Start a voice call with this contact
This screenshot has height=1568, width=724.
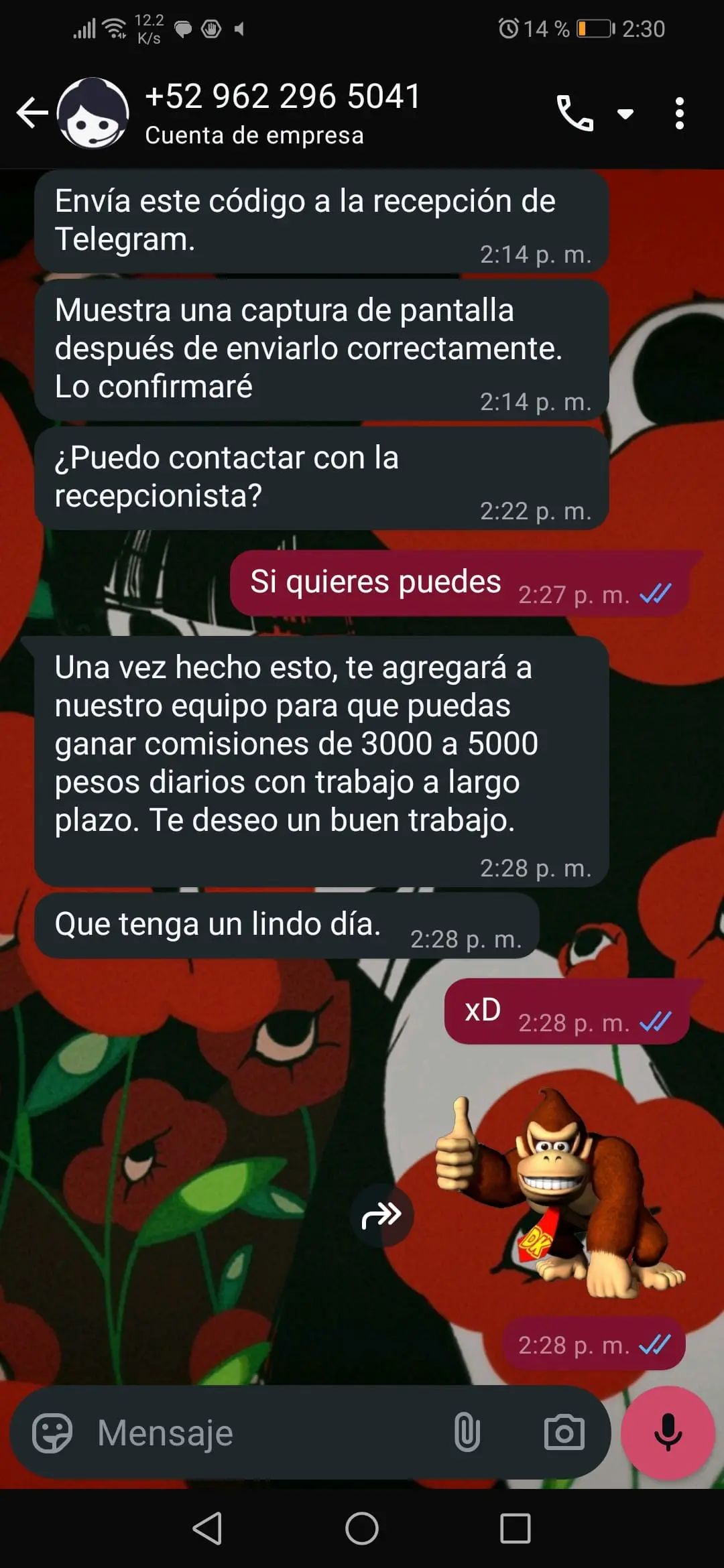(575, 113)
